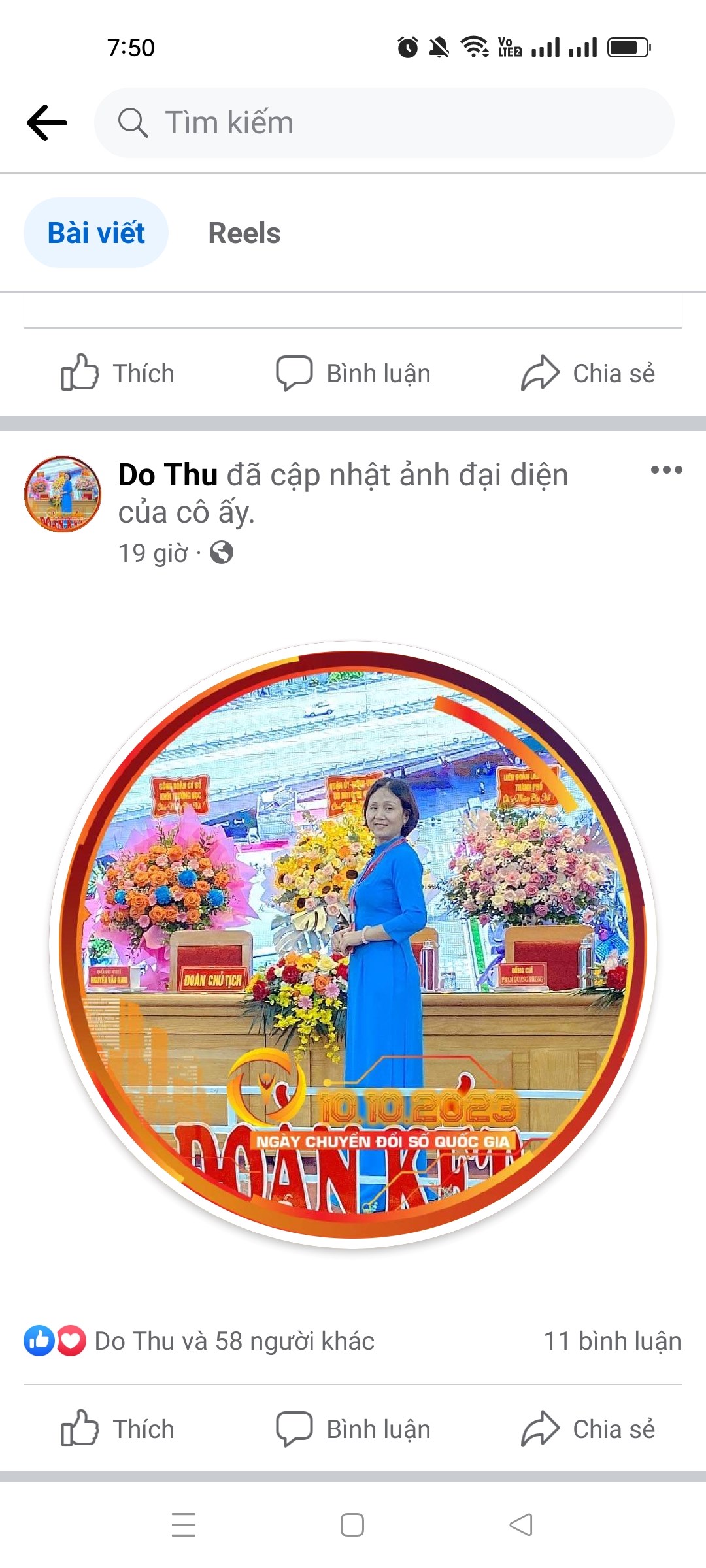Open the 11 bình luận comments

pyautogui.click(x=613, y=1341)
